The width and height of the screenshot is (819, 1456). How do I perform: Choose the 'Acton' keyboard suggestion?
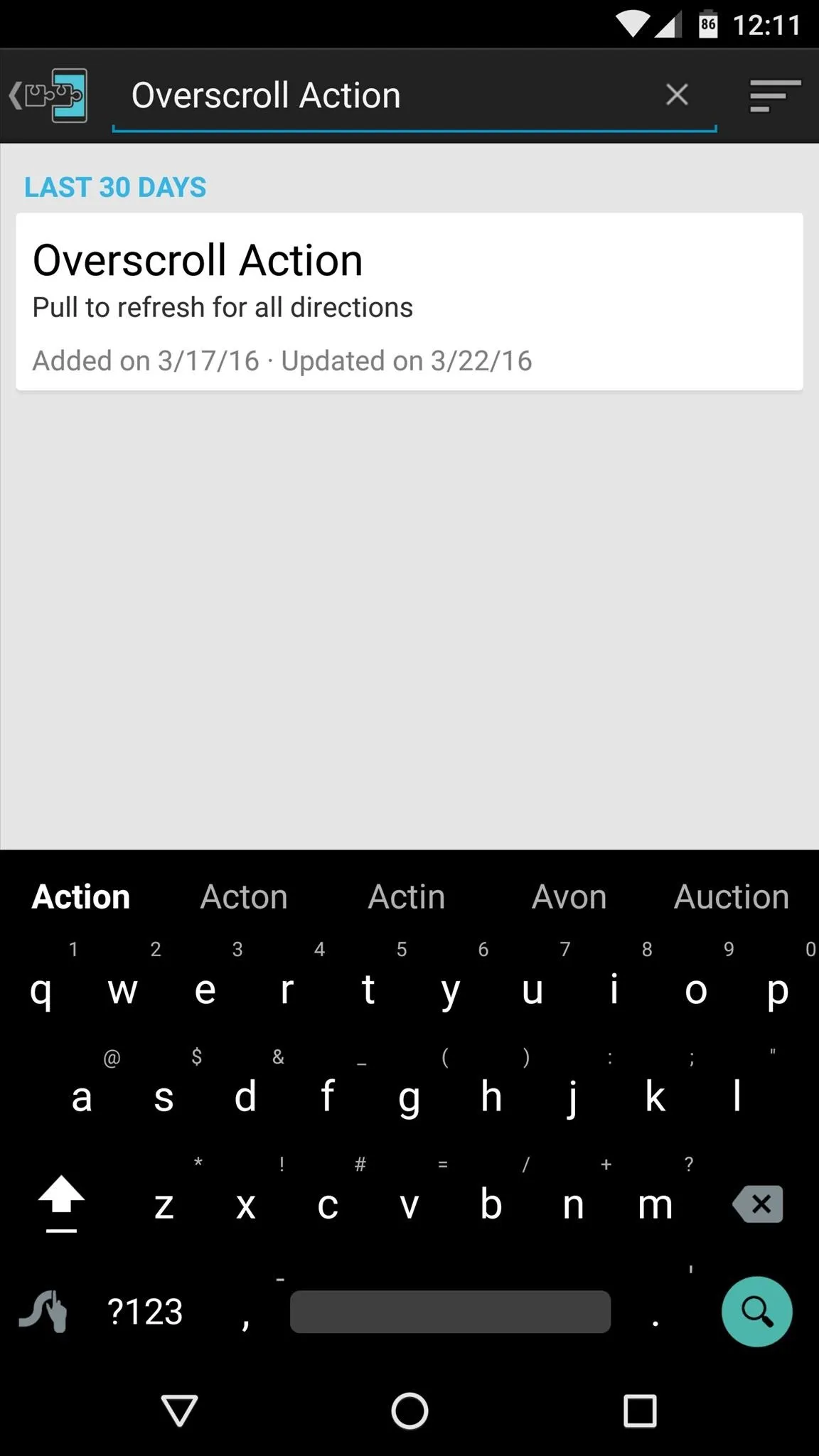[x=244, y=896]
